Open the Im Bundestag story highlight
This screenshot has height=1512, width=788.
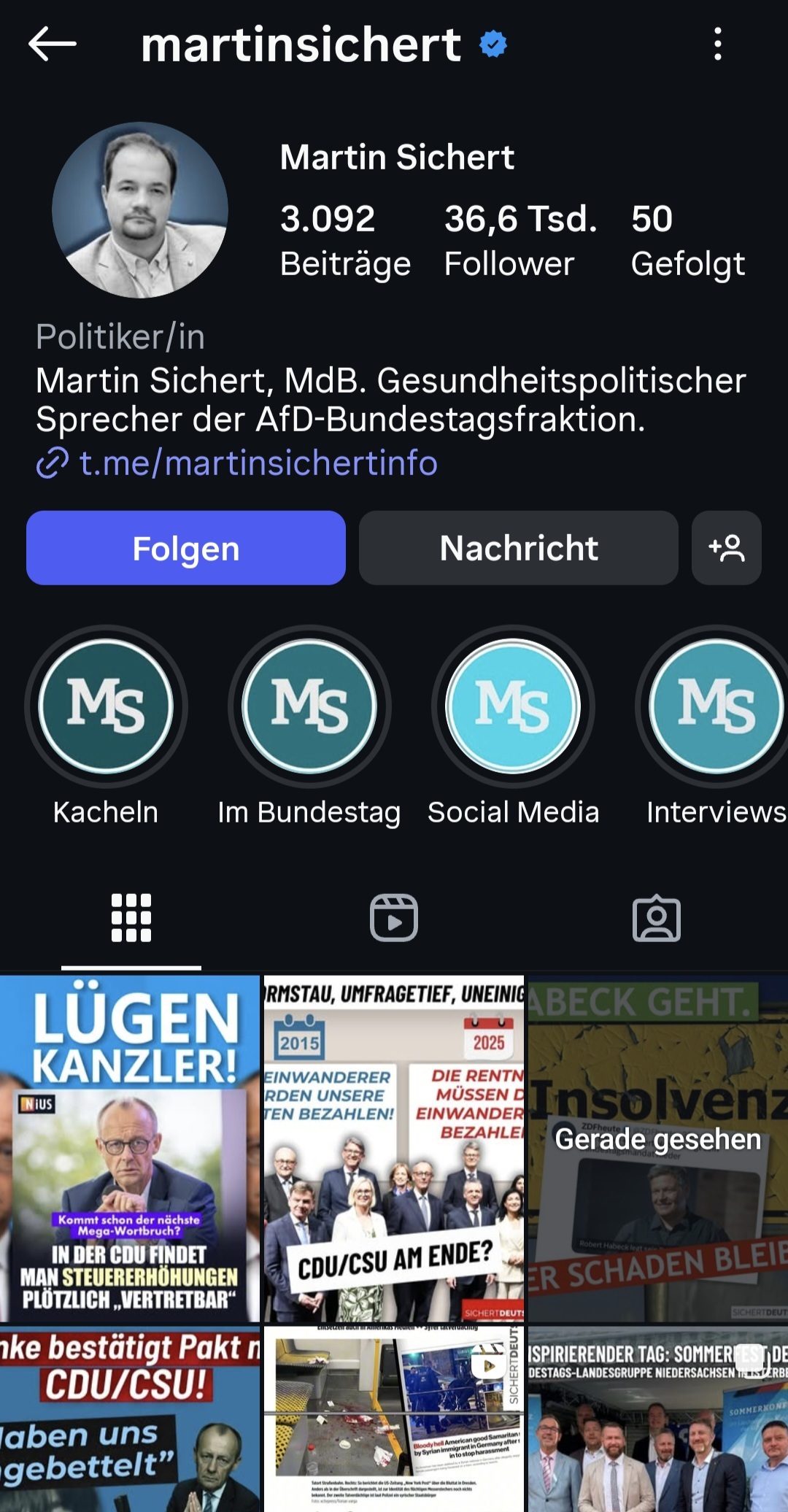pos(309,706)
